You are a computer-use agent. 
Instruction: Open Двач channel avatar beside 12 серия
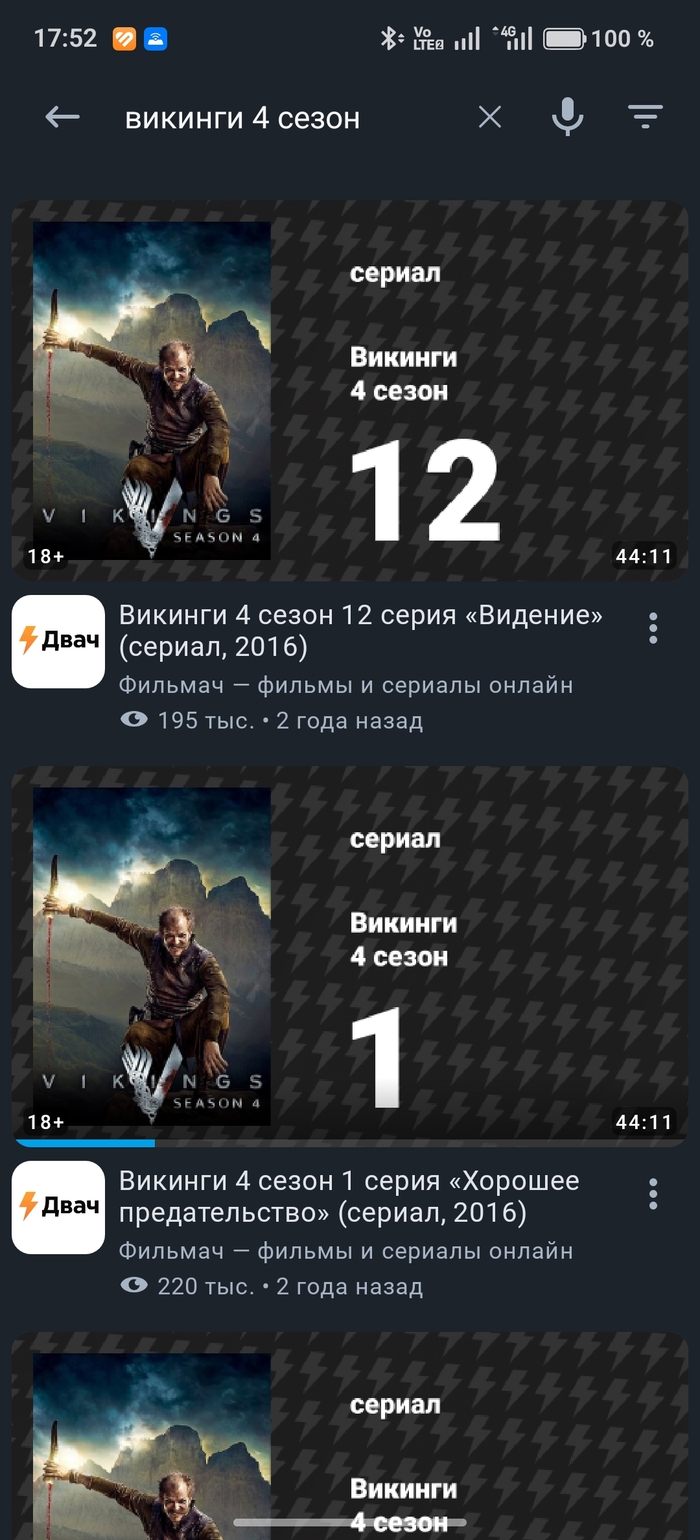coord(58,641)
